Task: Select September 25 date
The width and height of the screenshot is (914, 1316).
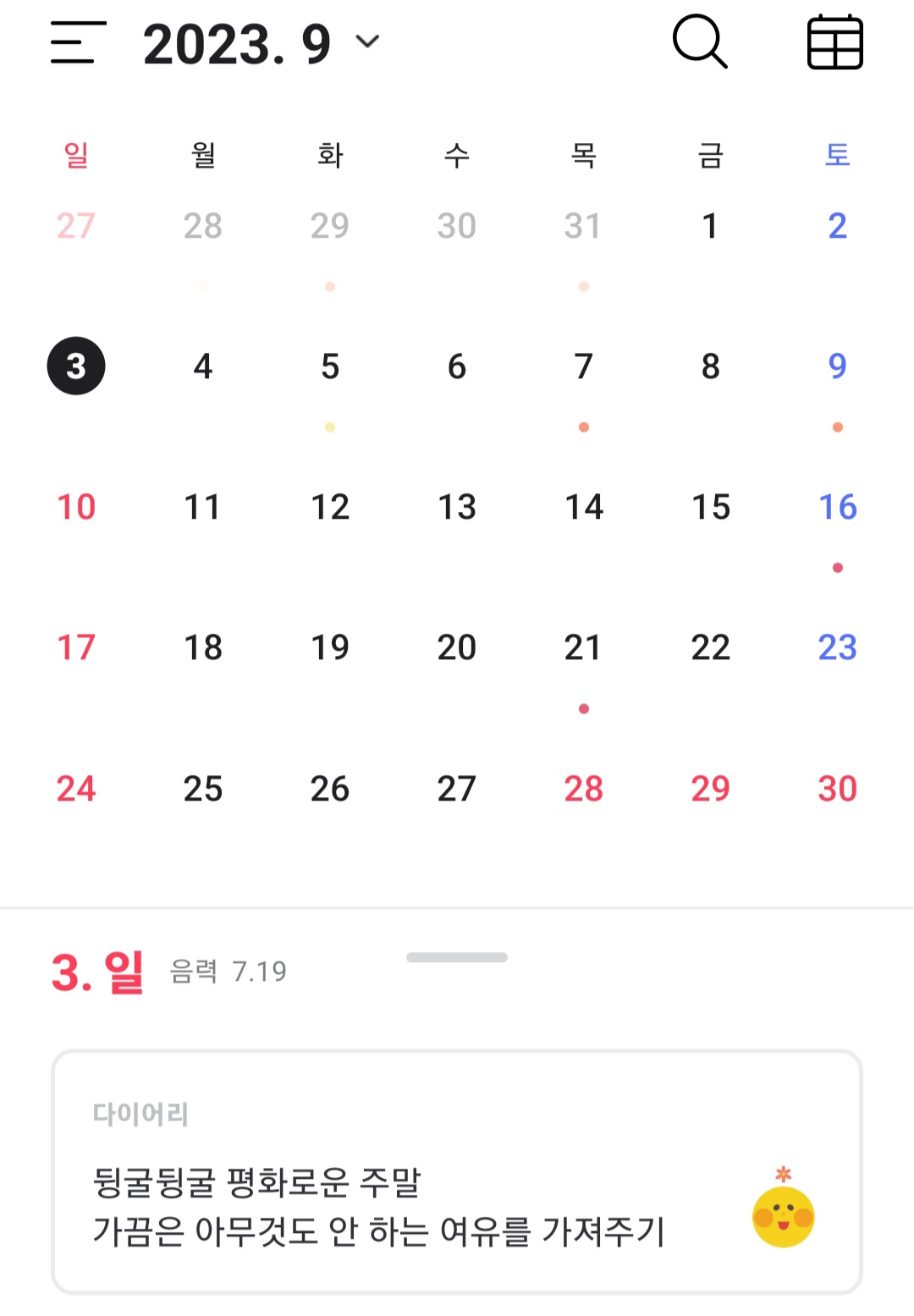Action: point(203,789)
